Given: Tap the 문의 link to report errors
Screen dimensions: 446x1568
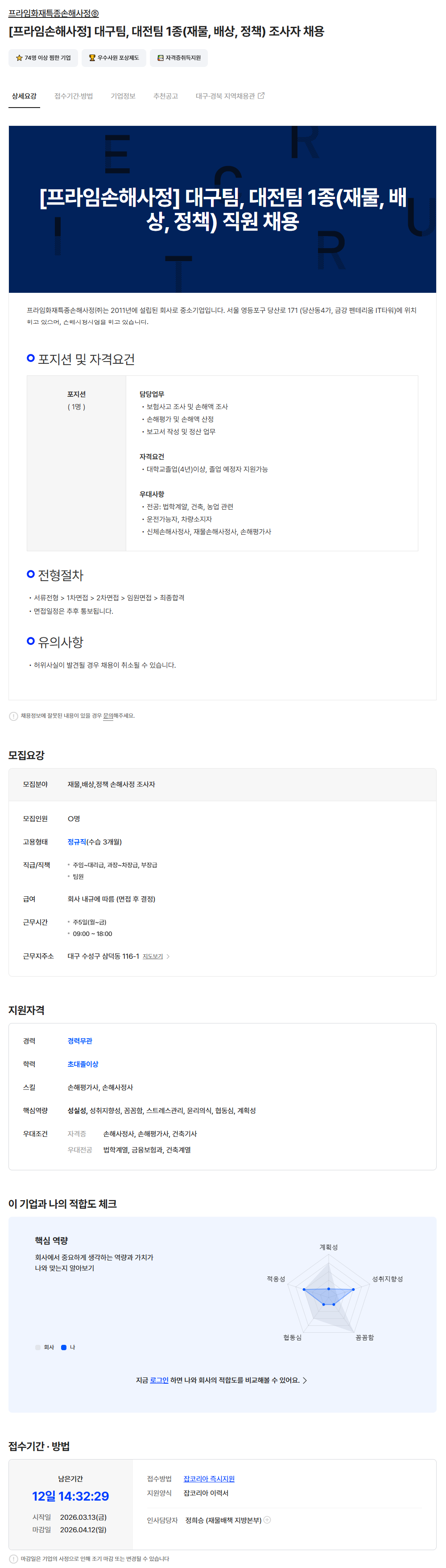Looking at the screenshot, I should pos(107,716).
